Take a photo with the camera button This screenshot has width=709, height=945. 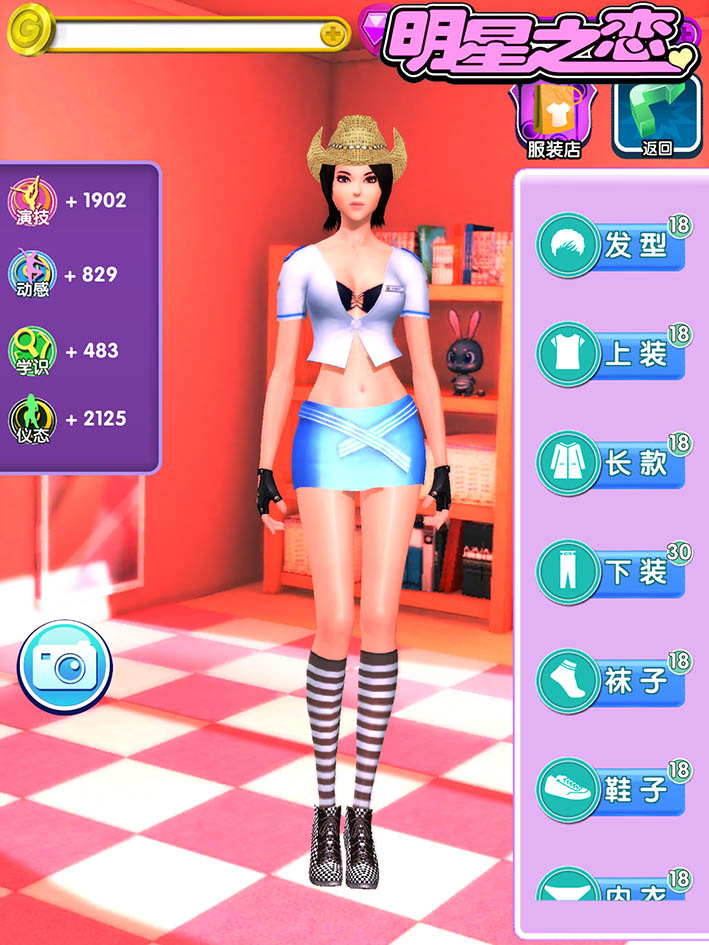(65, 667)
